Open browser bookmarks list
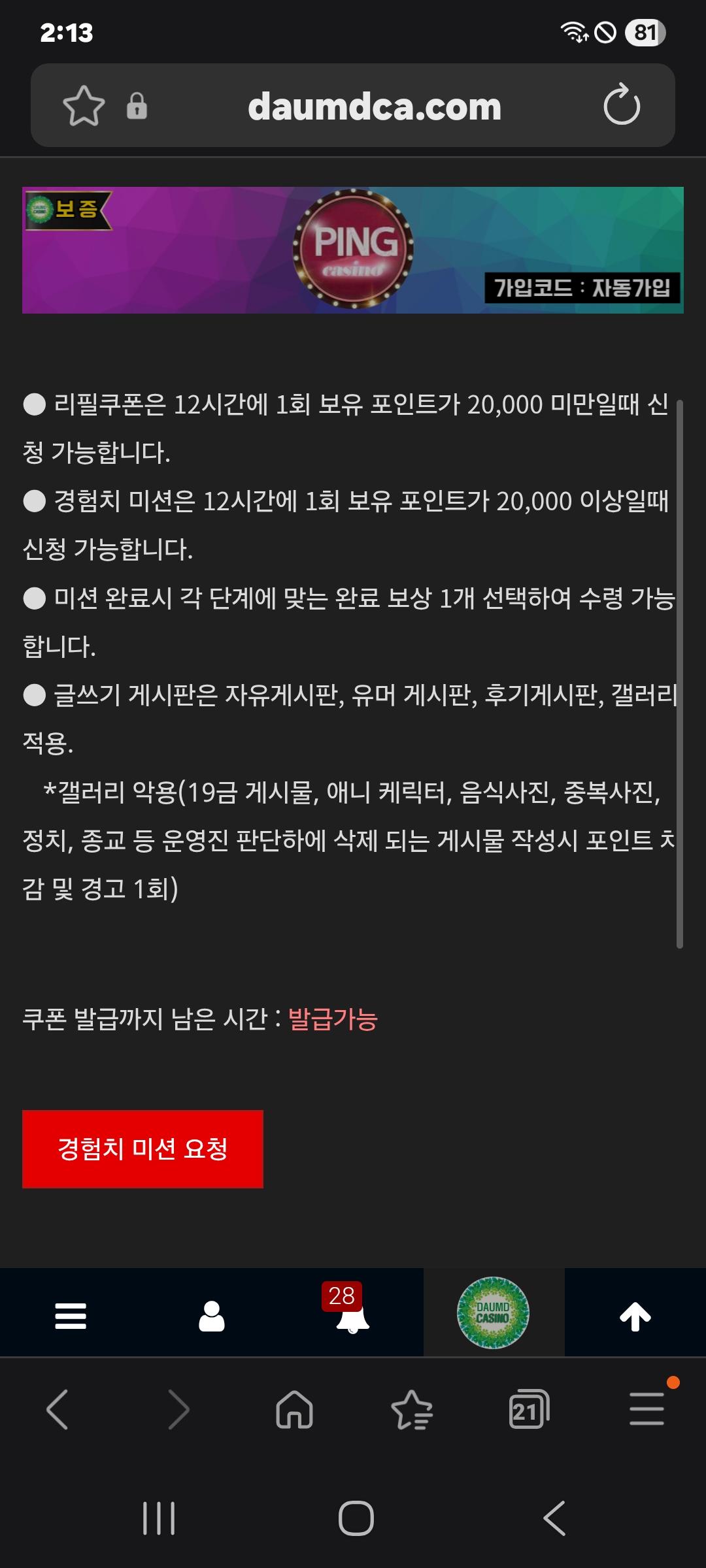Image resolution: width=706 pixels, height=1568 pixels. coord(412,1410)
